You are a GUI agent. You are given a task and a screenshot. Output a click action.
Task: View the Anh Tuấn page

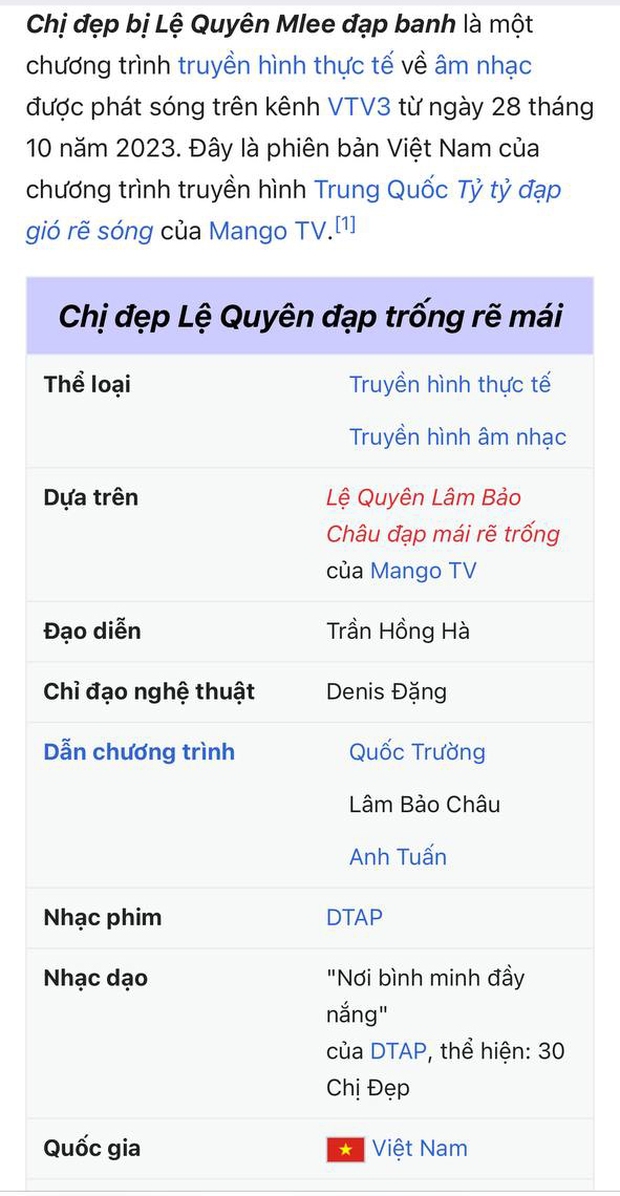point(397,857)
